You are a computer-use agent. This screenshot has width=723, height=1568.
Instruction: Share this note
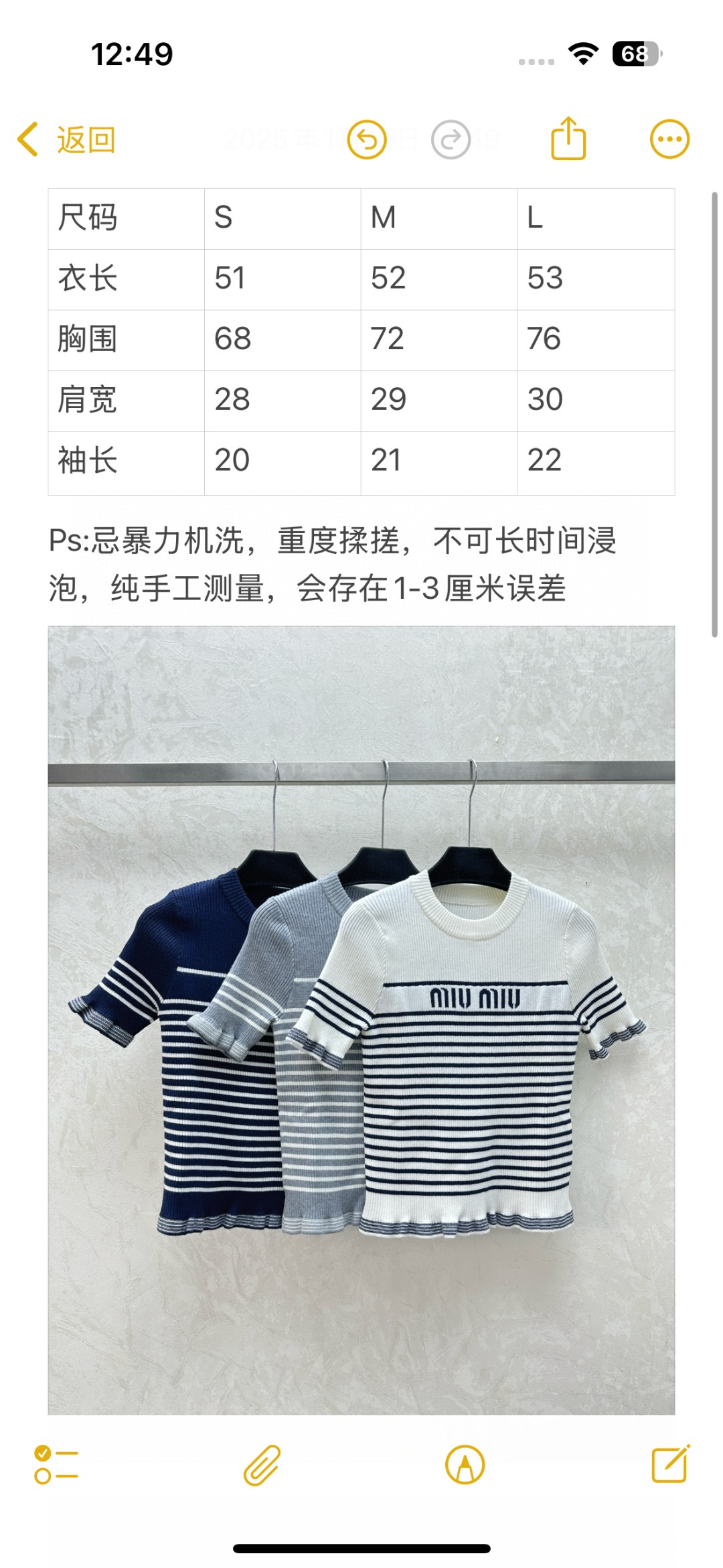568,139
